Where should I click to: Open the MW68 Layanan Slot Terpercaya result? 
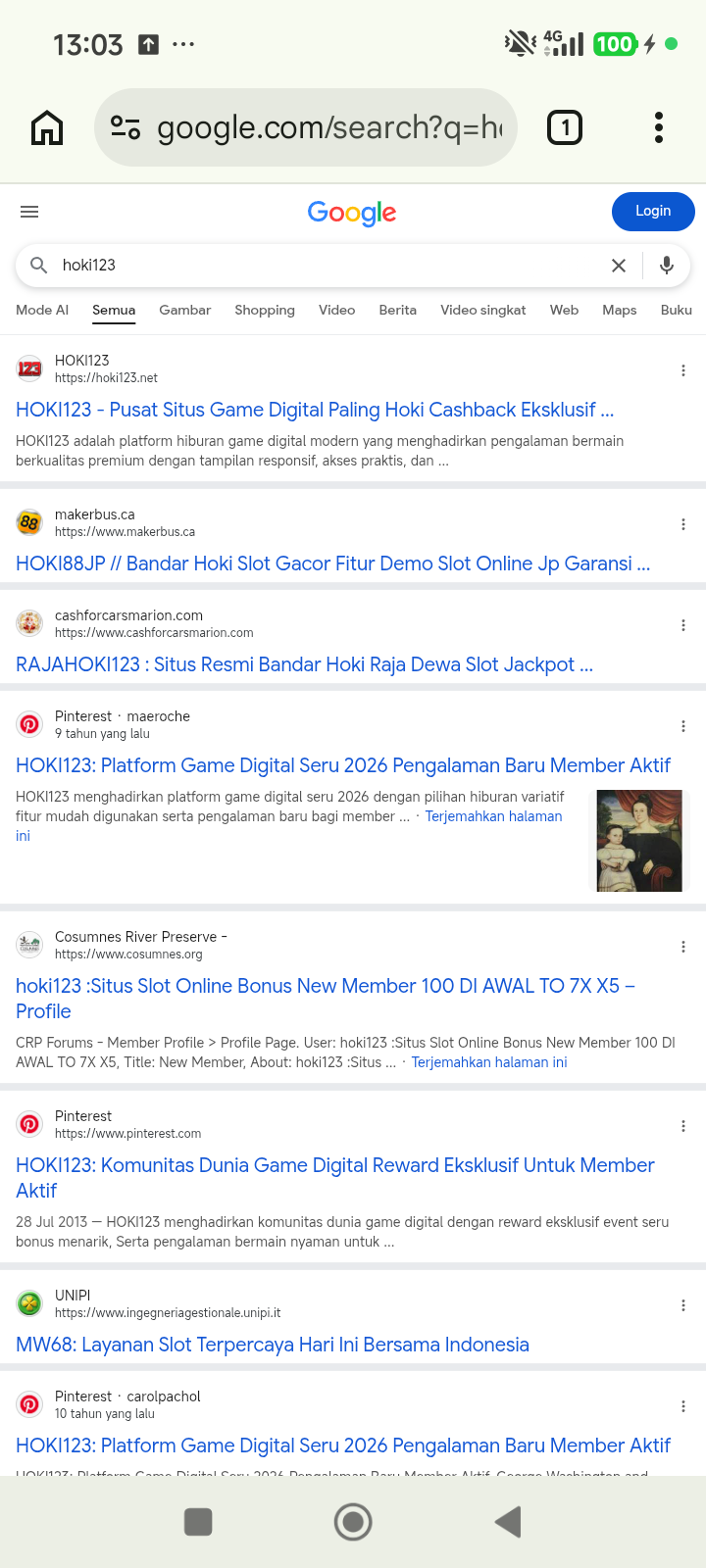[273, 1345]
